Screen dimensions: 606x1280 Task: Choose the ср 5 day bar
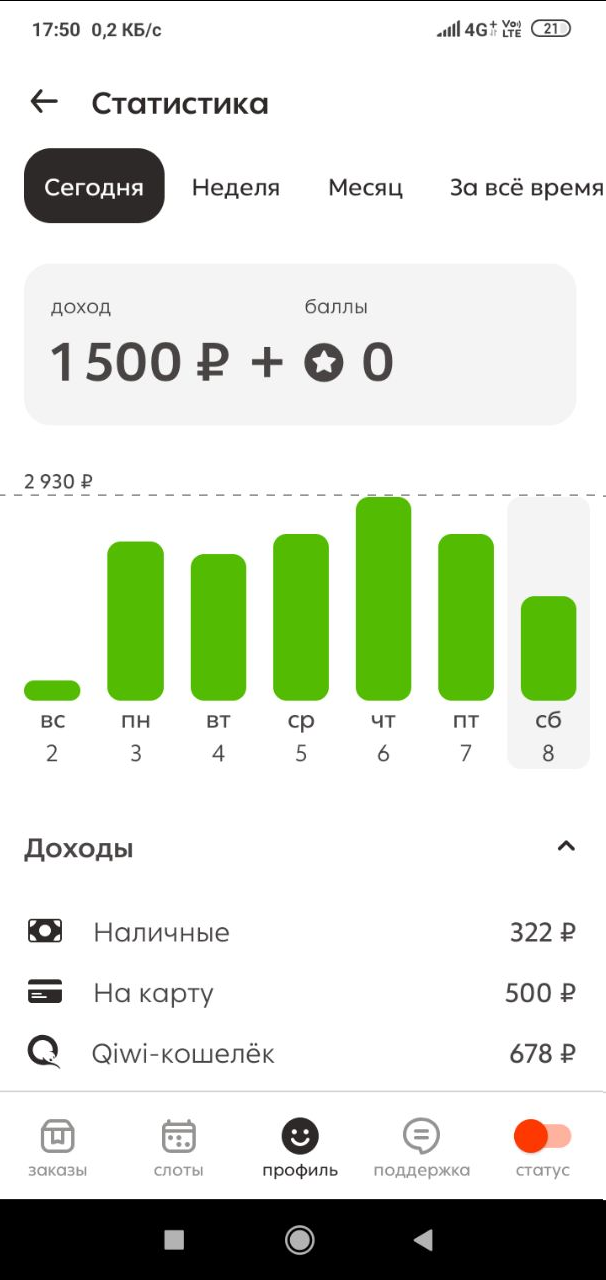[x=301, y=617]
